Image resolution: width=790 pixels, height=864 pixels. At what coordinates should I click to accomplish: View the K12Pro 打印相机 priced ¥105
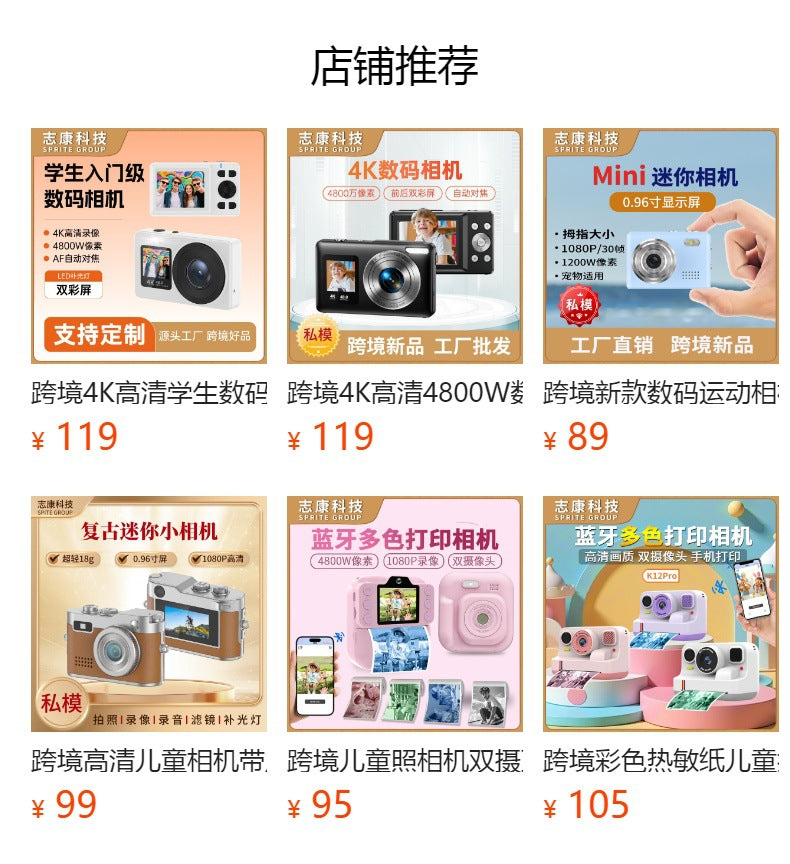661,614
